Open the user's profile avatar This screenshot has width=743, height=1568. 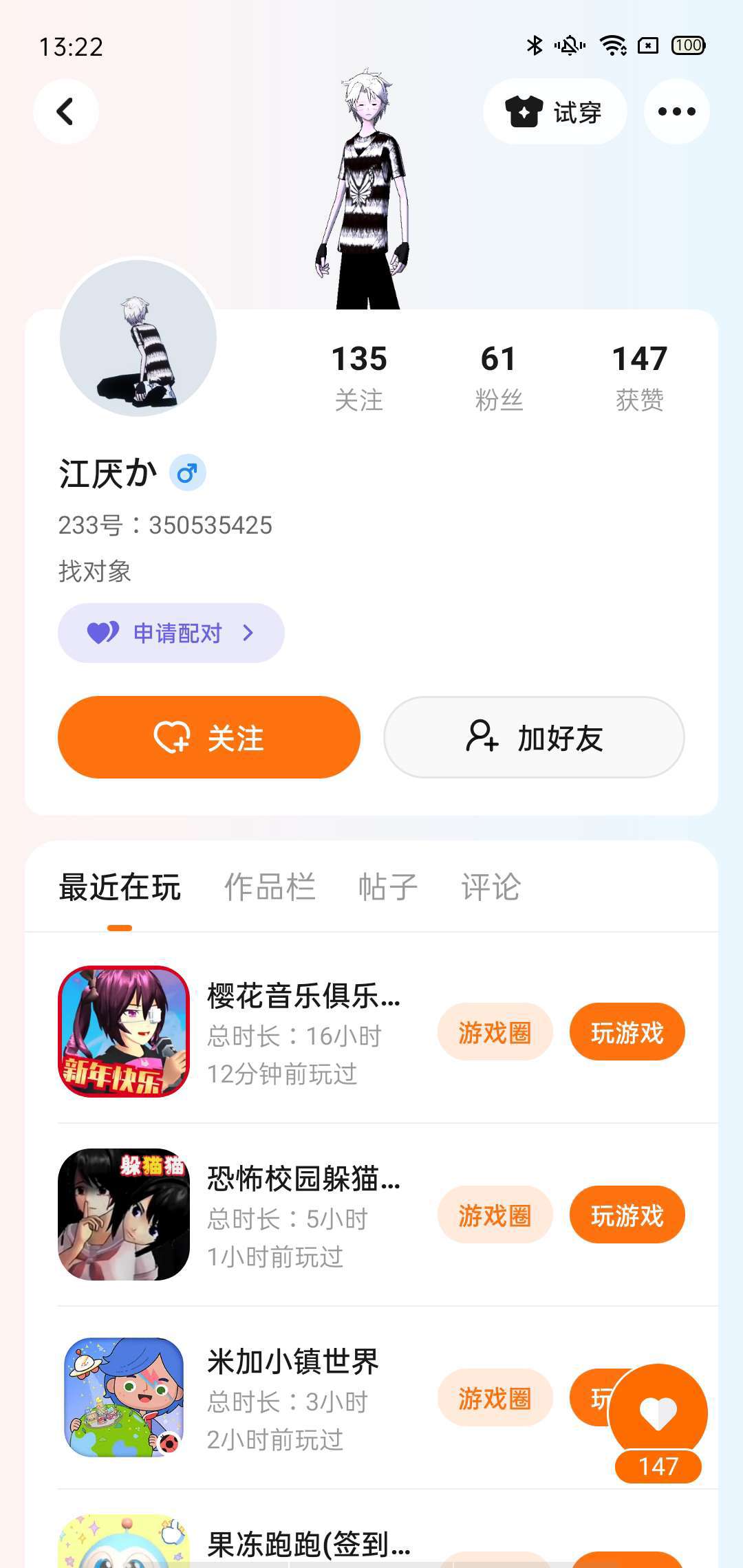[x=138, y=338]
